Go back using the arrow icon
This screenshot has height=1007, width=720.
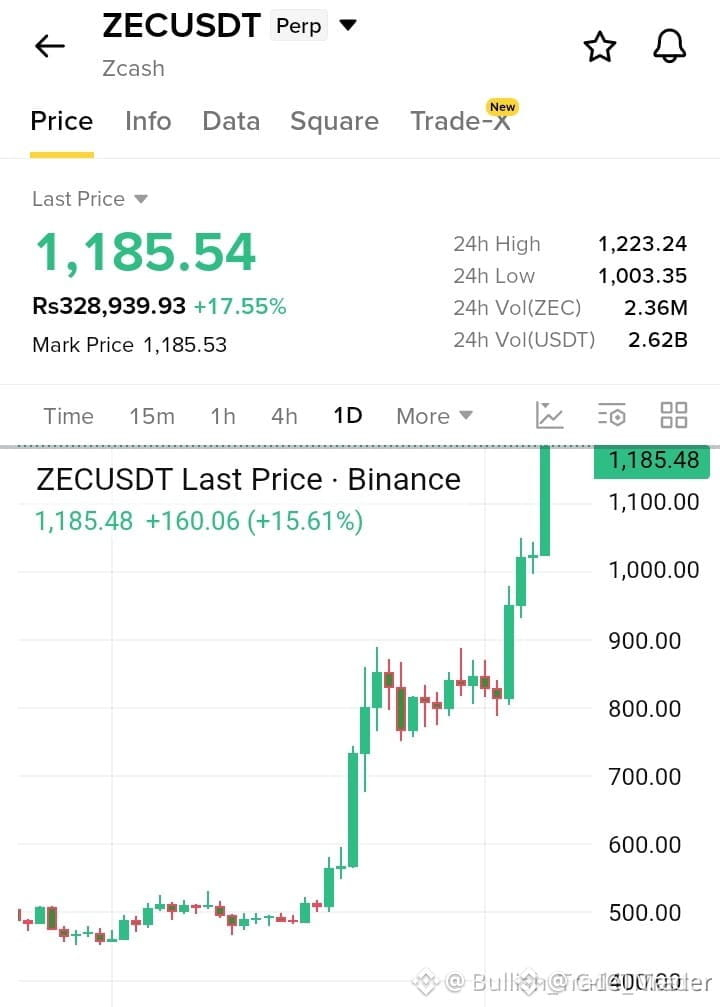click(49, 46)
